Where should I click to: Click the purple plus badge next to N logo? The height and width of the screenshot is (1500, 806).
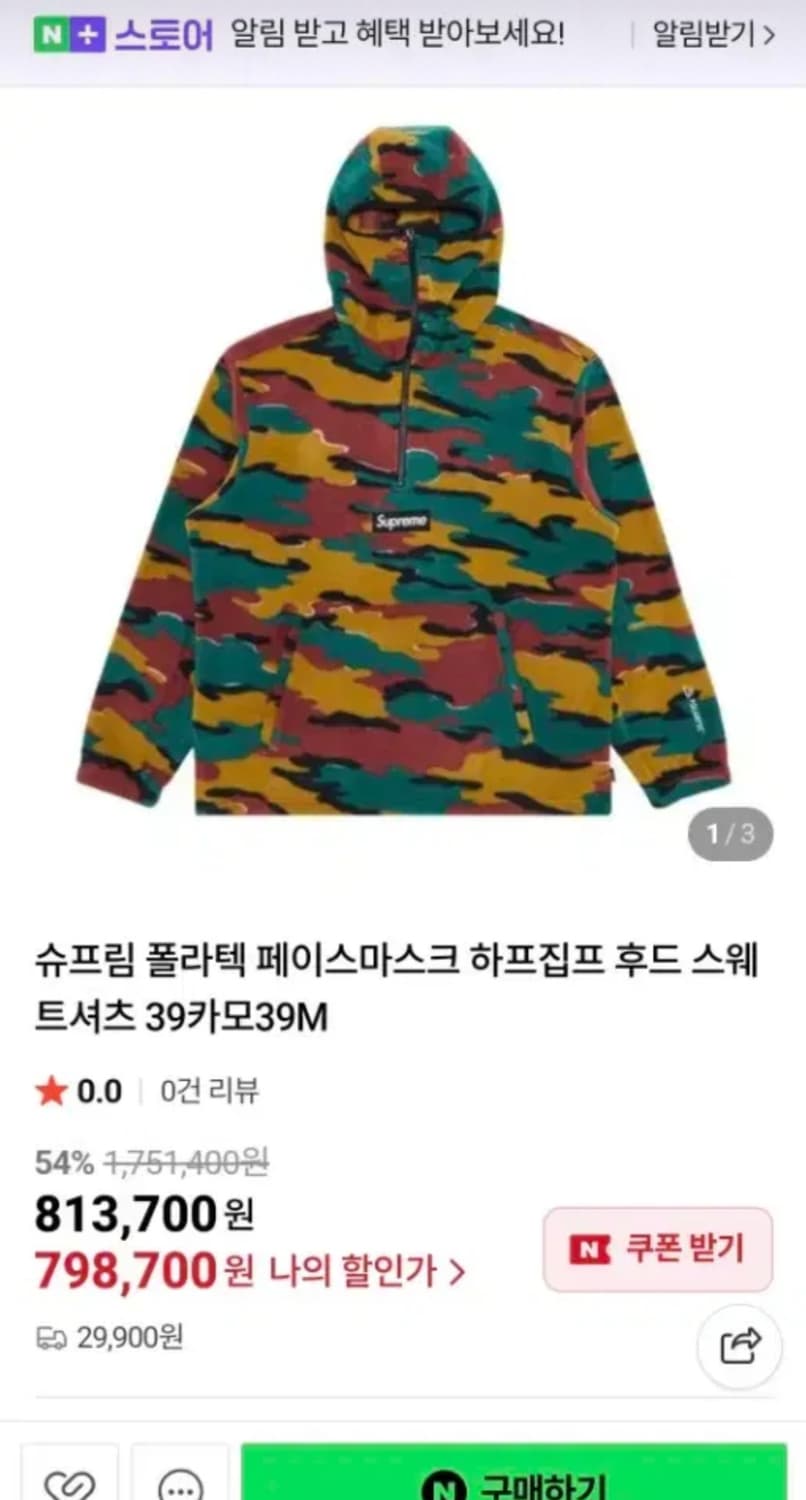(87, 31)
